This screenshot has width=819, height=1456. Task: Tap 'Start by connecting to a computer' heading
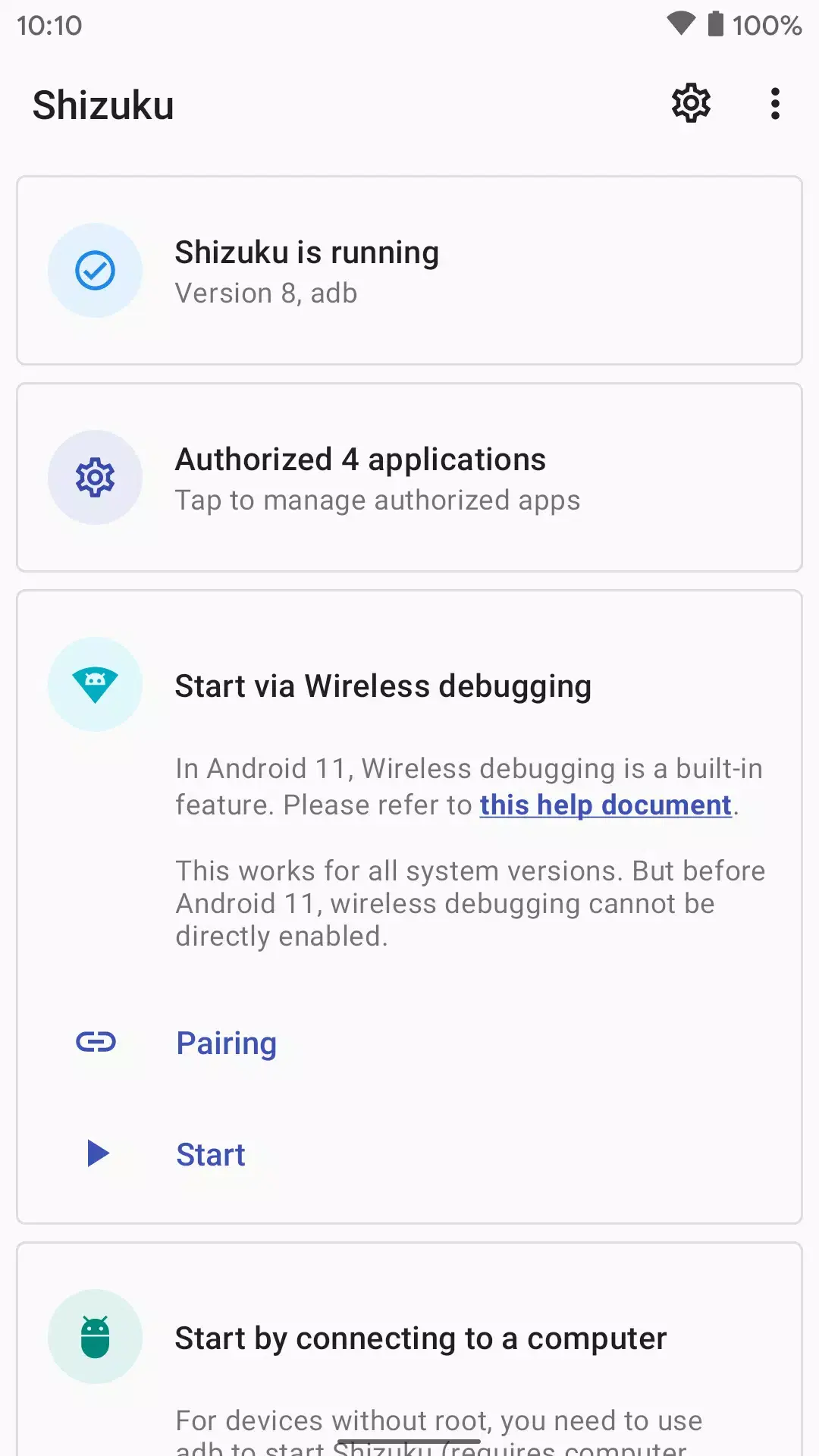420,1337
